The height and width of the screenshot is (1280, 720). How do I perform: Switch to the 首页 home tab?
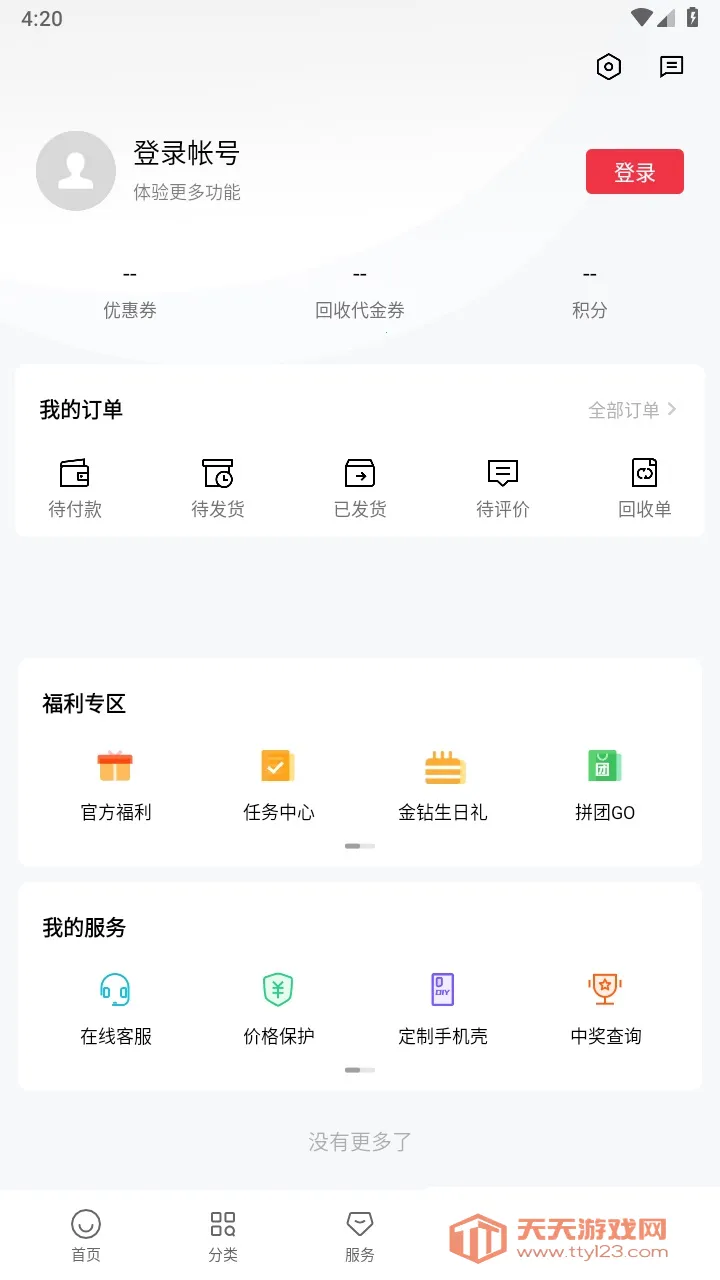pos(86,1236)
